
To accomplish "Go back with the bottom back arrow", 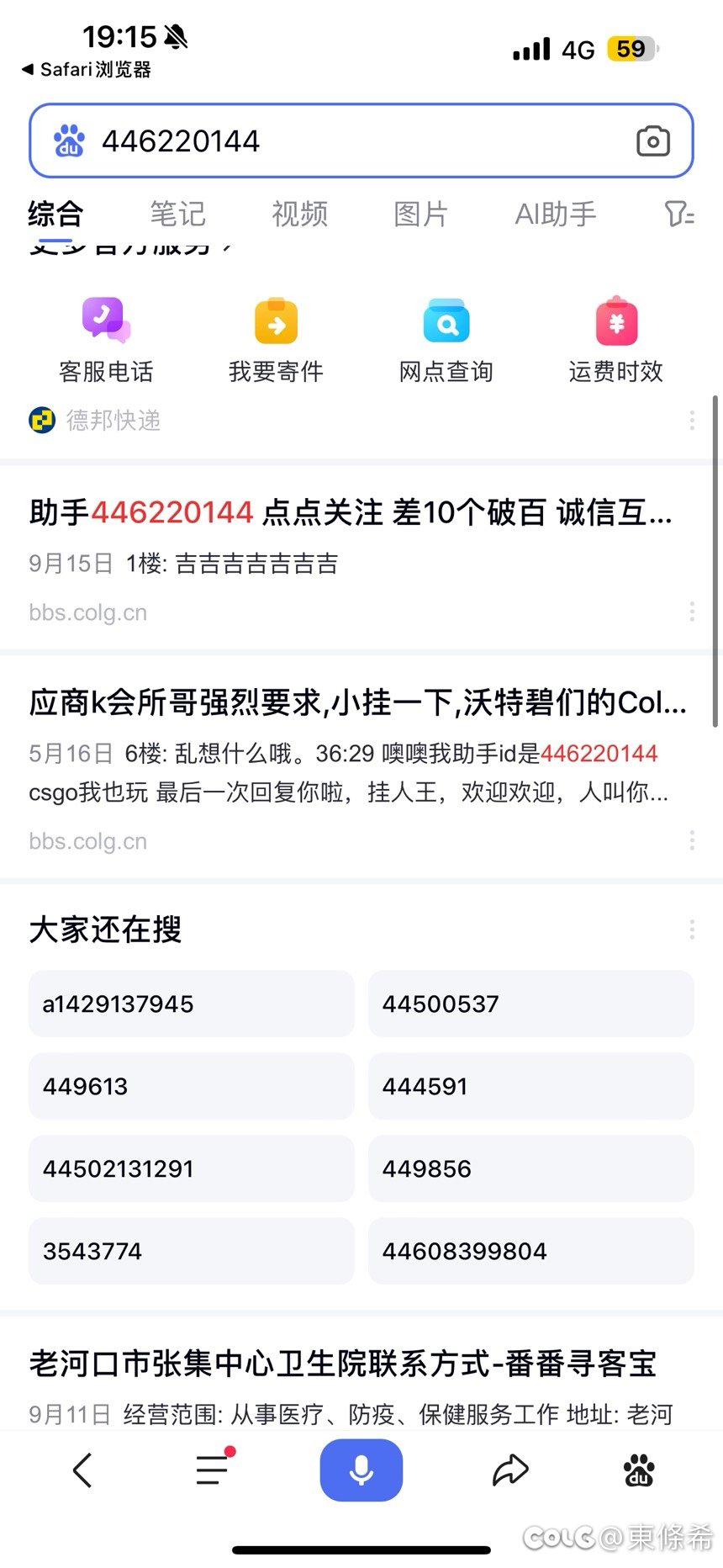I will point(82,1470).
